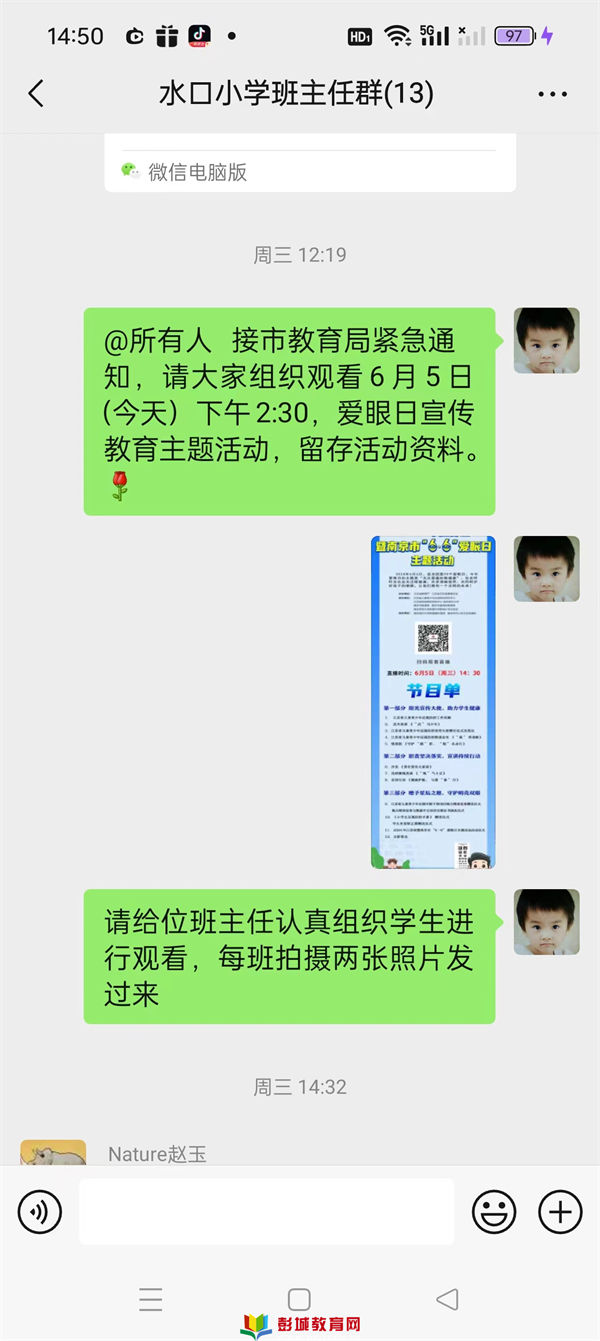Open the plus attachment menu

[x=560, y=1212]
